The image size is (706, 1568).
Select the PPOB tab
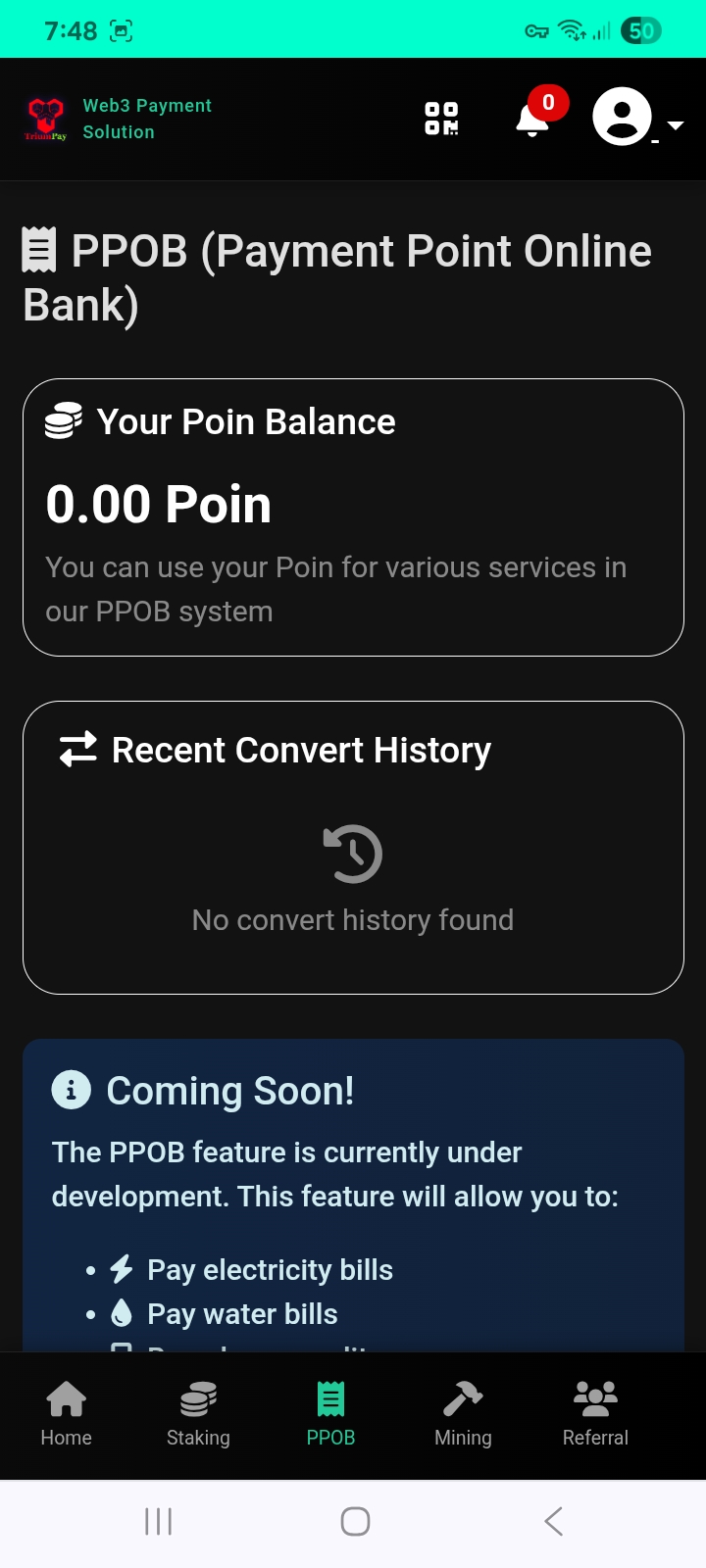(x=330, y=1413)
